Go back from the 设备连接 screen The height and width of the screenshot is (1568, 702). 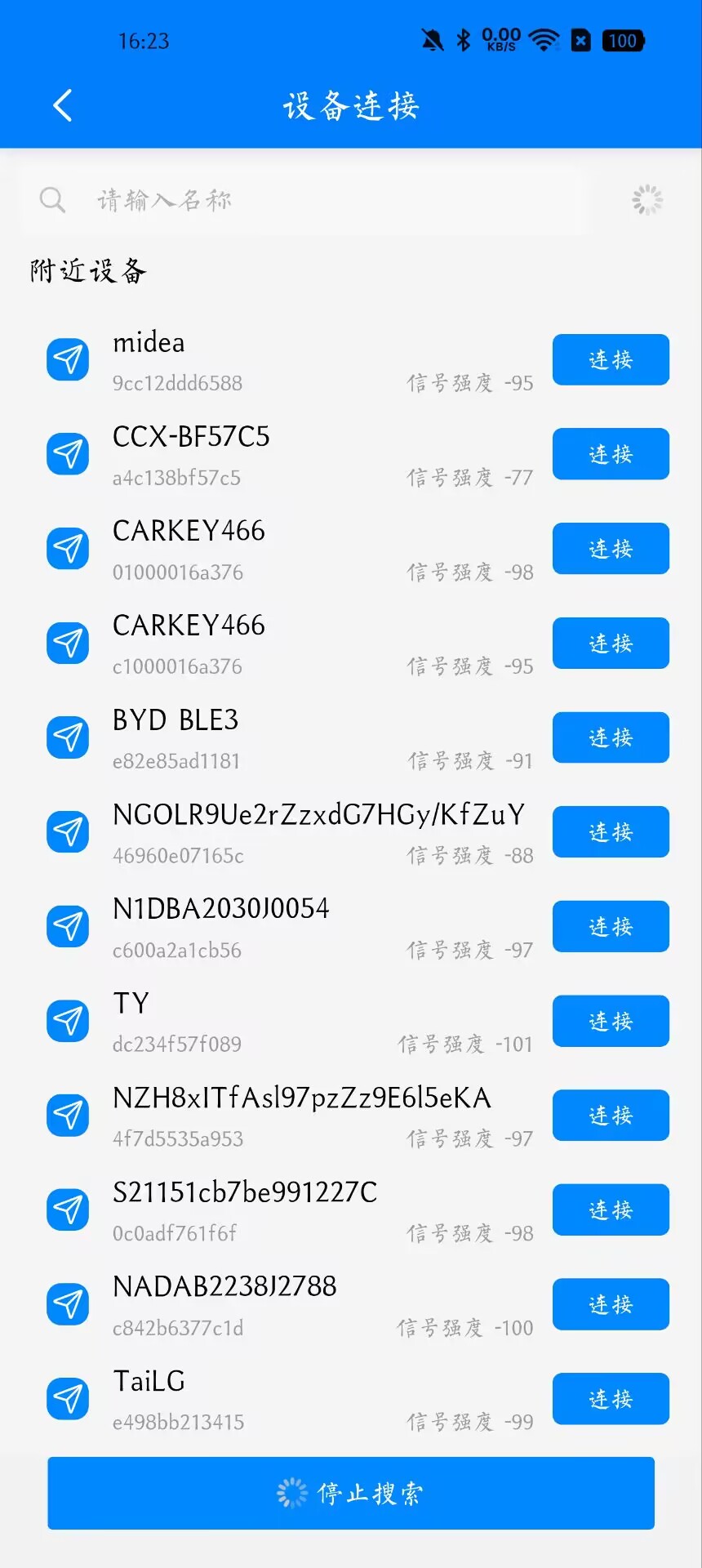tap(63, 105)
